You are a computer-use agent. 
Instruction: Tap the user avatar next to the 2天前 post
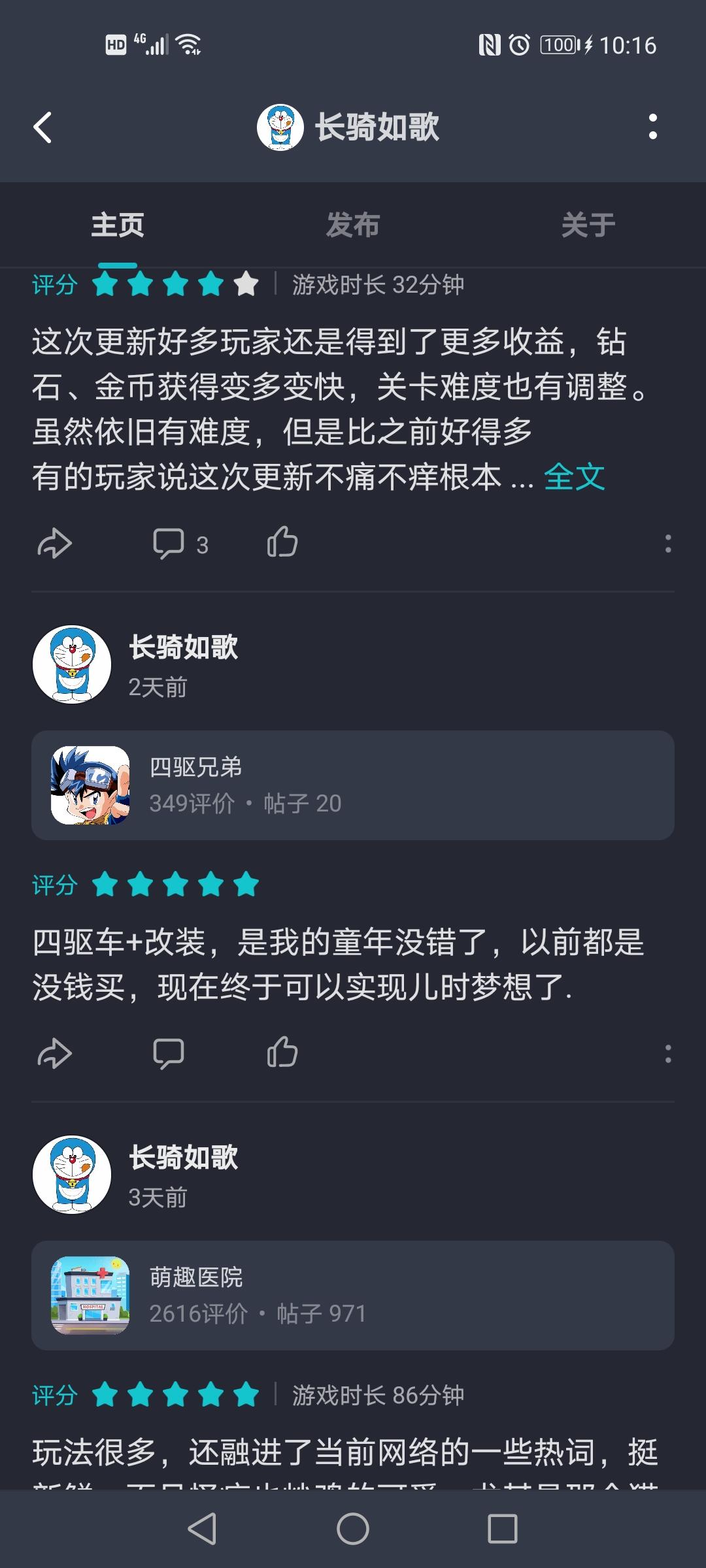tap(72, 663)
